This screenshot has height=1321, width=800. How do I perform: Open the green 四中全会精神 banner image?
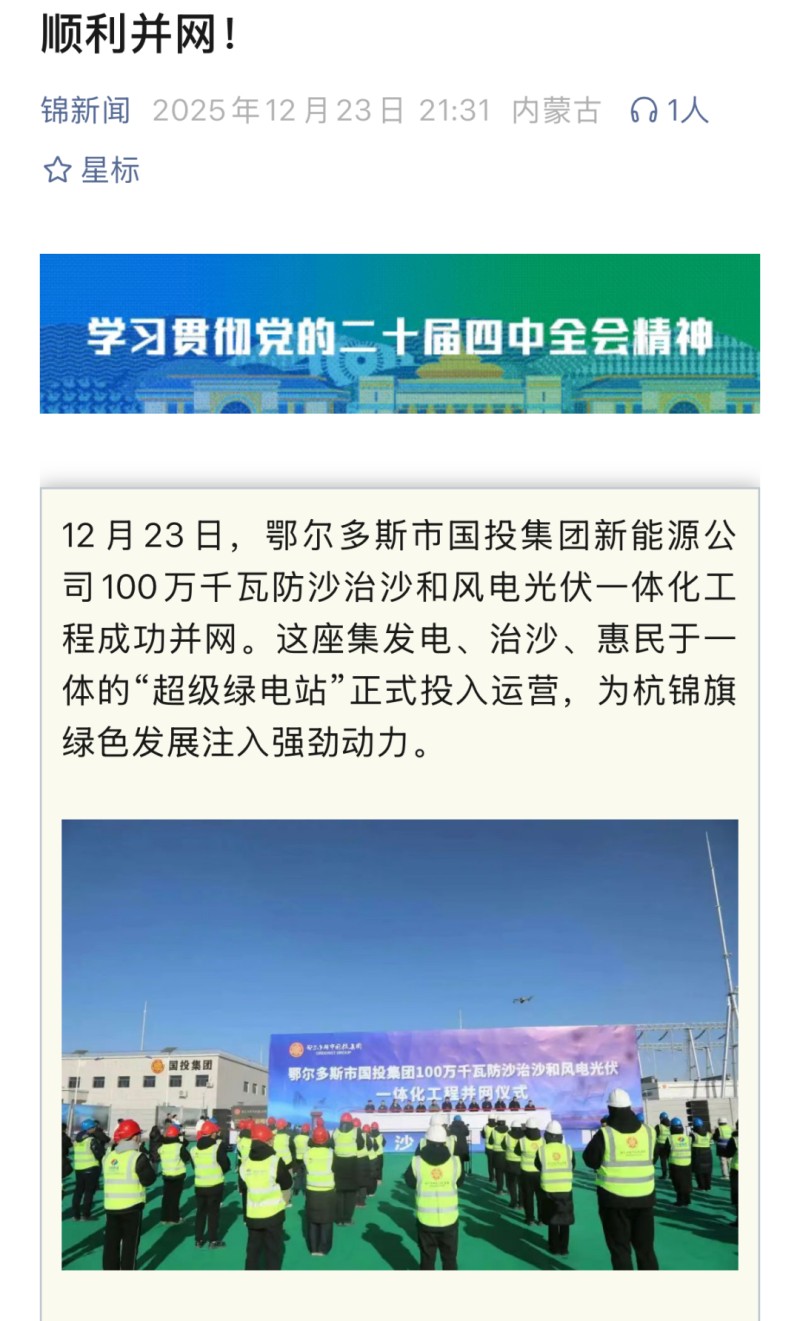[400, 333]
